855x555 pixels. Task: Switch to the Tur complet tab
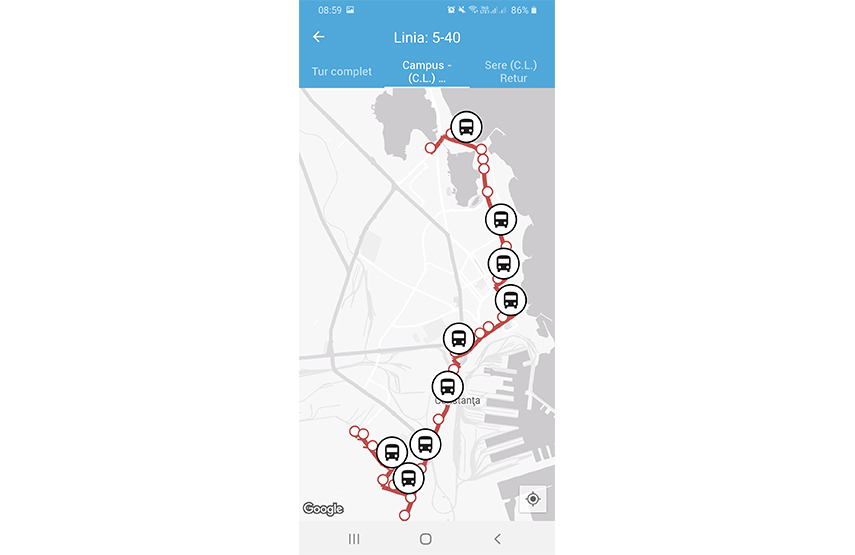[x=341, y=72]
